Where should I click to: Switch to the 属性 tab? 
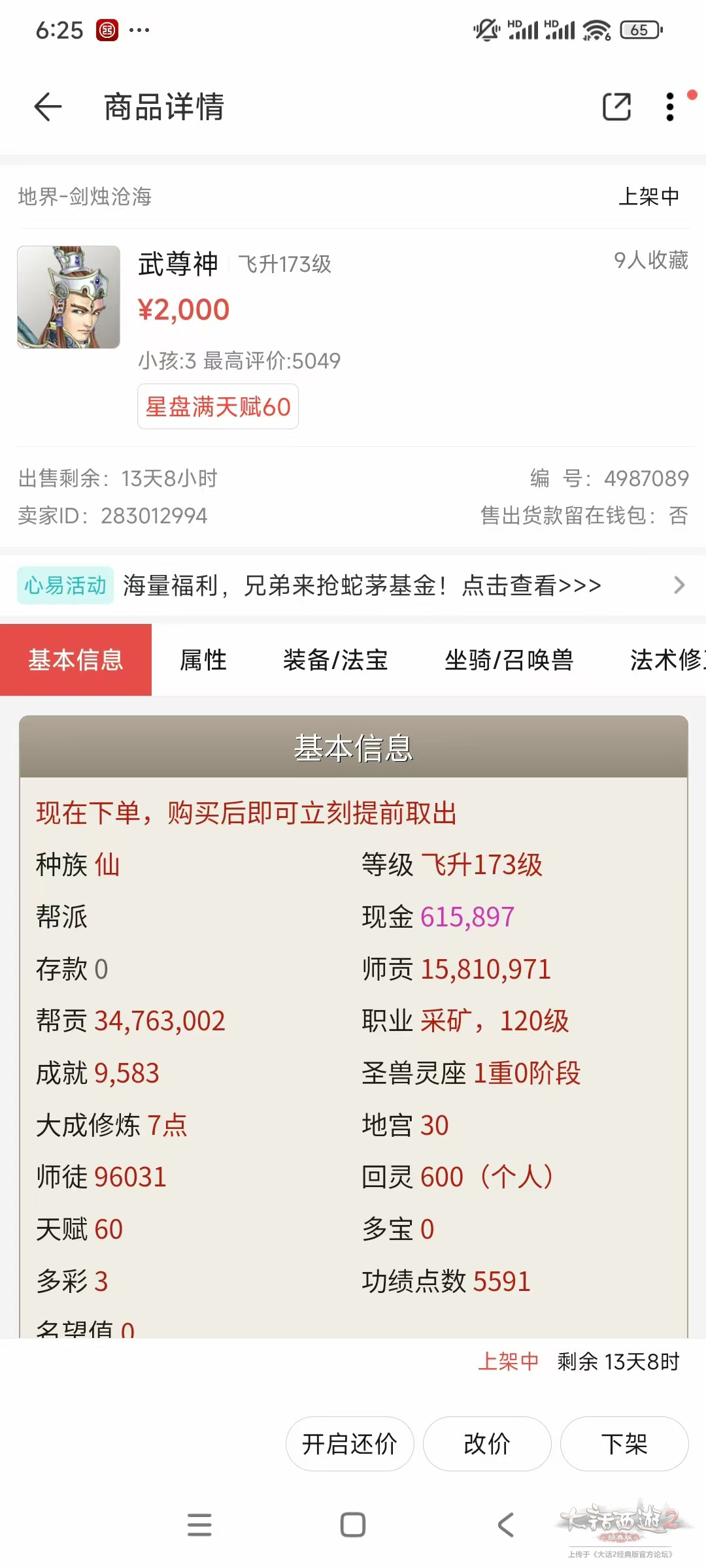click(x=203, y=660)
